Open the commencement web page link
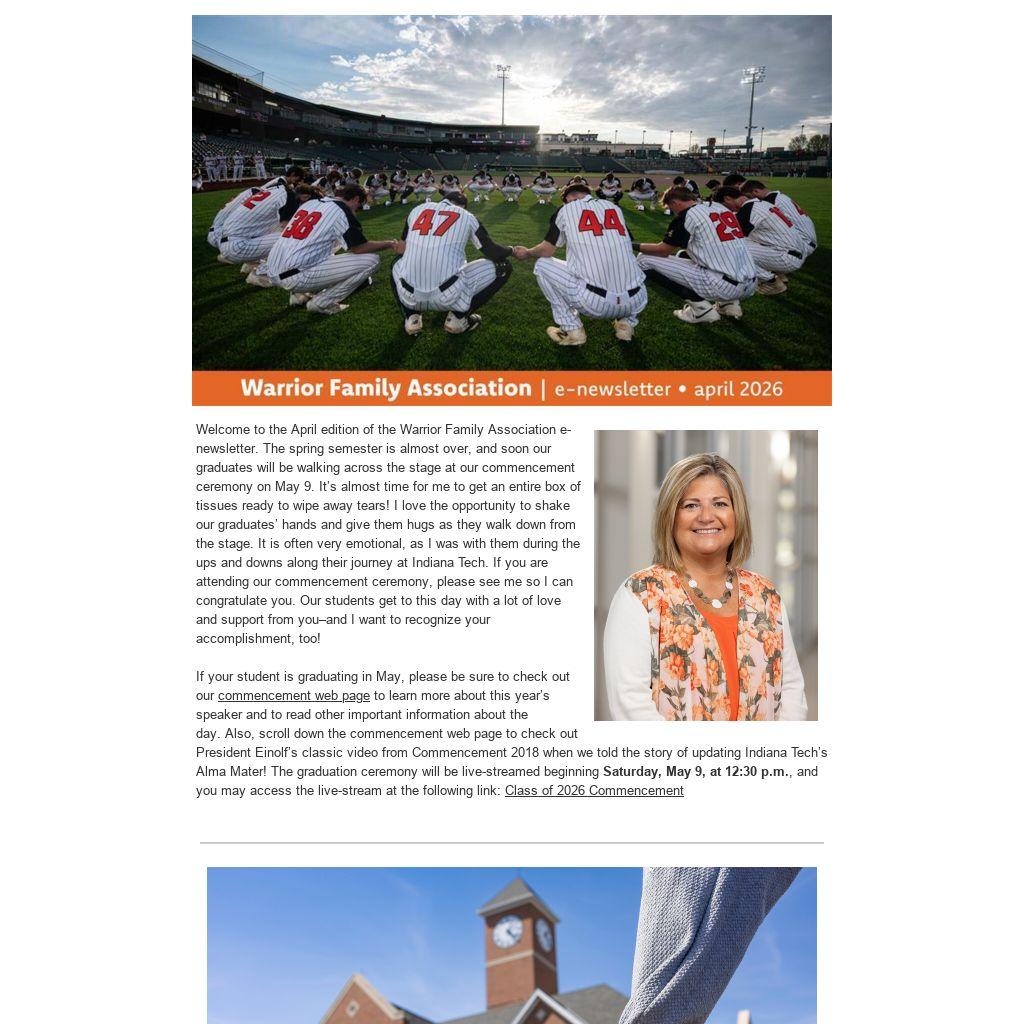1024x1024 pixels. pos(294,696)
